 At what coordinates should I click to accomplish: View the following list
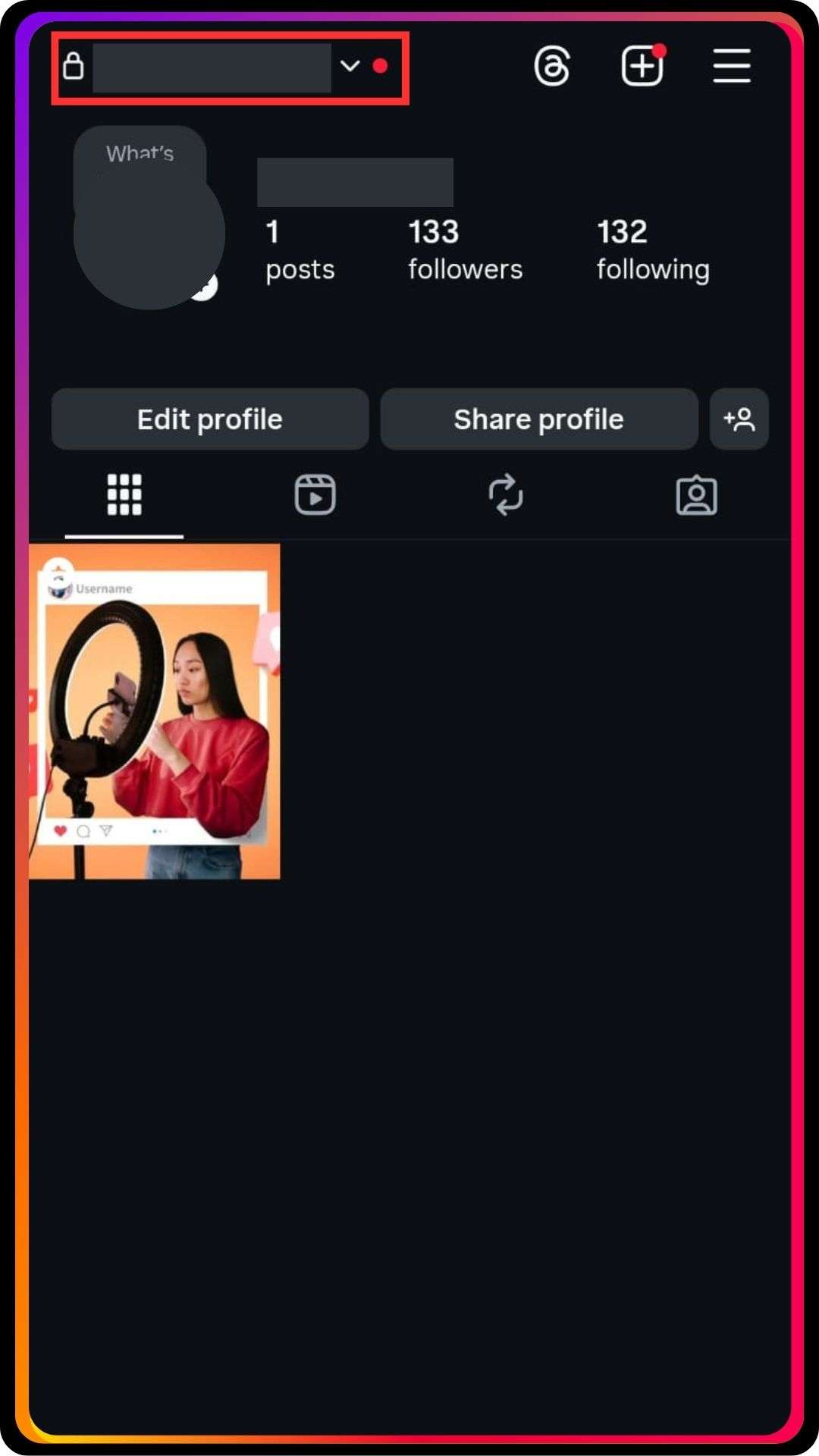(653, 250)
